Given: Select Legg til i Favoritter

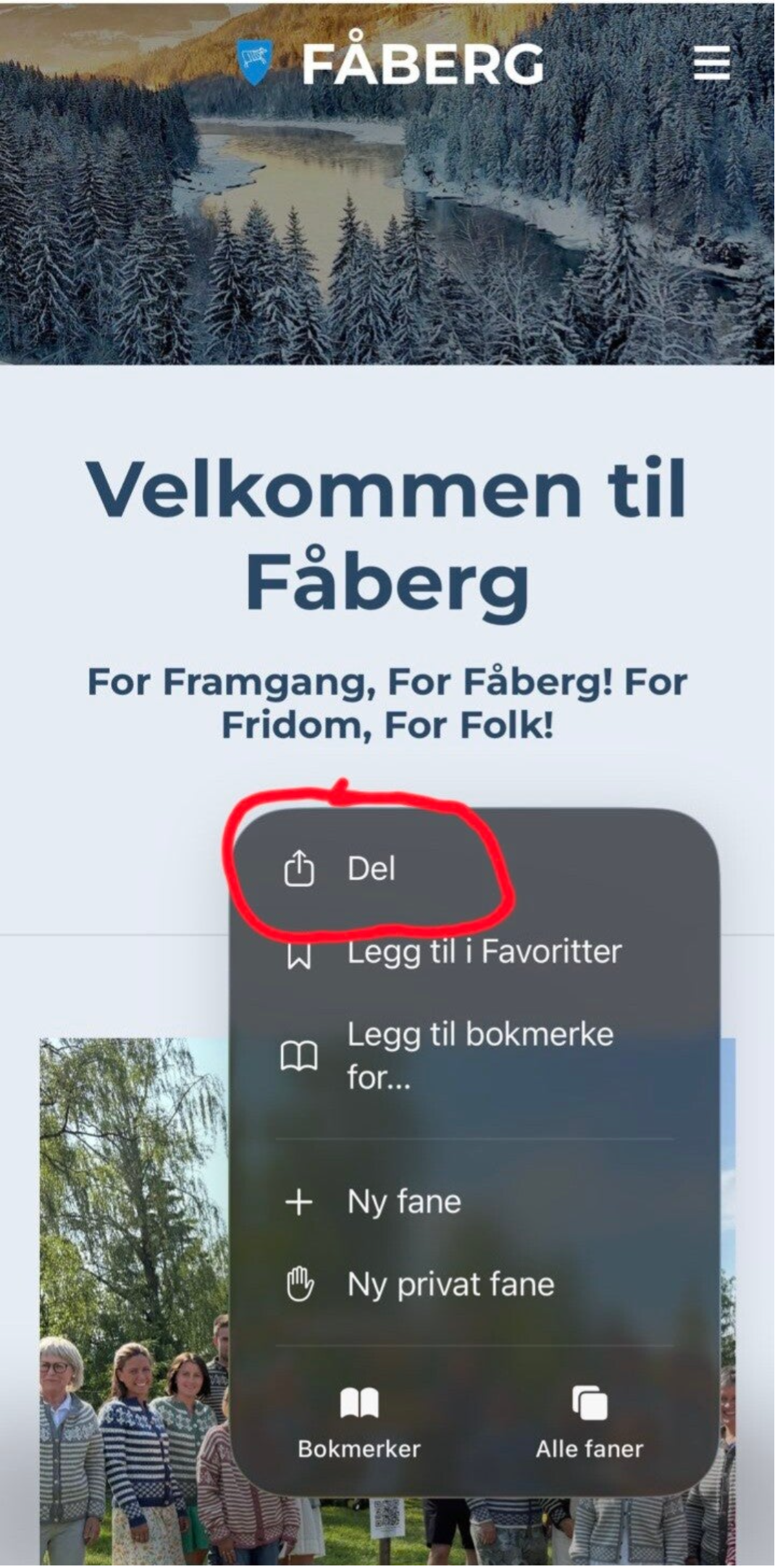Looking at the screenshot, I should 484,952.
